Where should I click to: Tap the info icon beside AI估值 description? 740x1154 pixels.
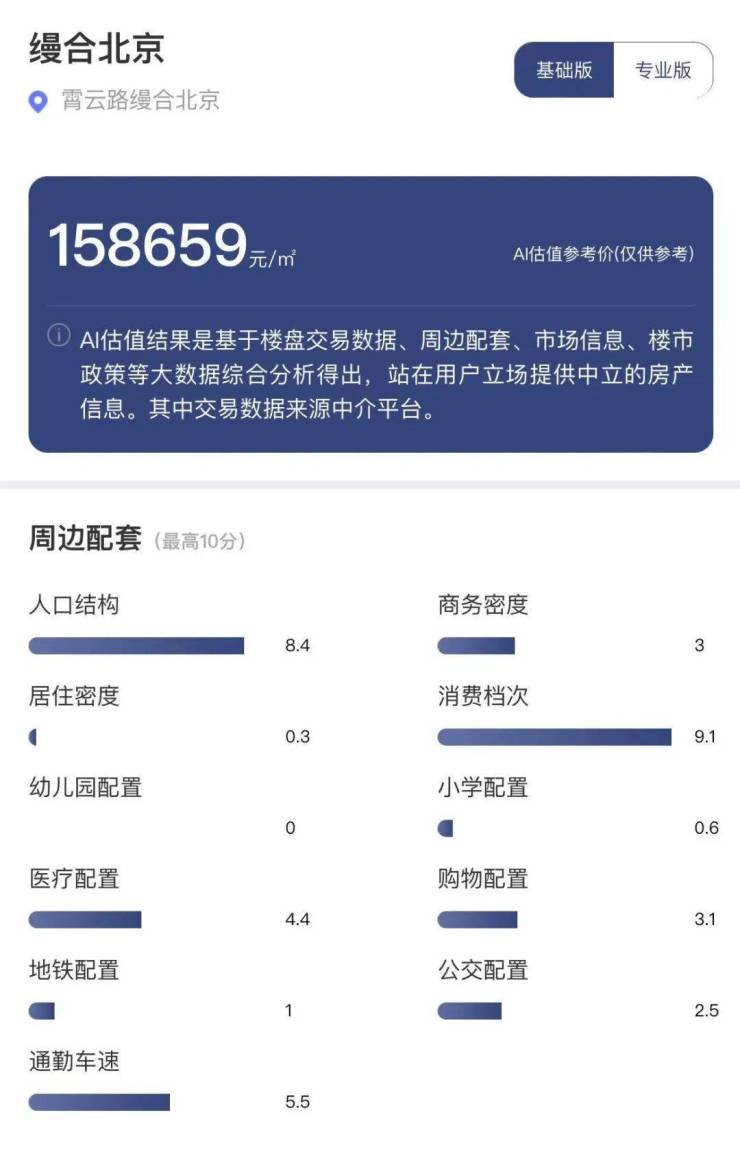point(59,336)
